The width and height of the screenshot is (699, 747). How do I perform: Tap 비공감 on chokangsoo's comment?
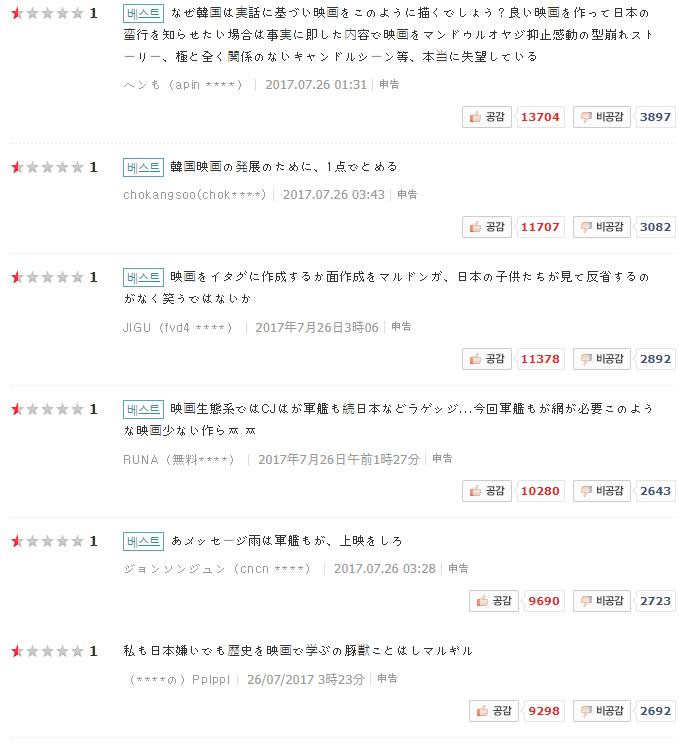[x=602, y=227]
